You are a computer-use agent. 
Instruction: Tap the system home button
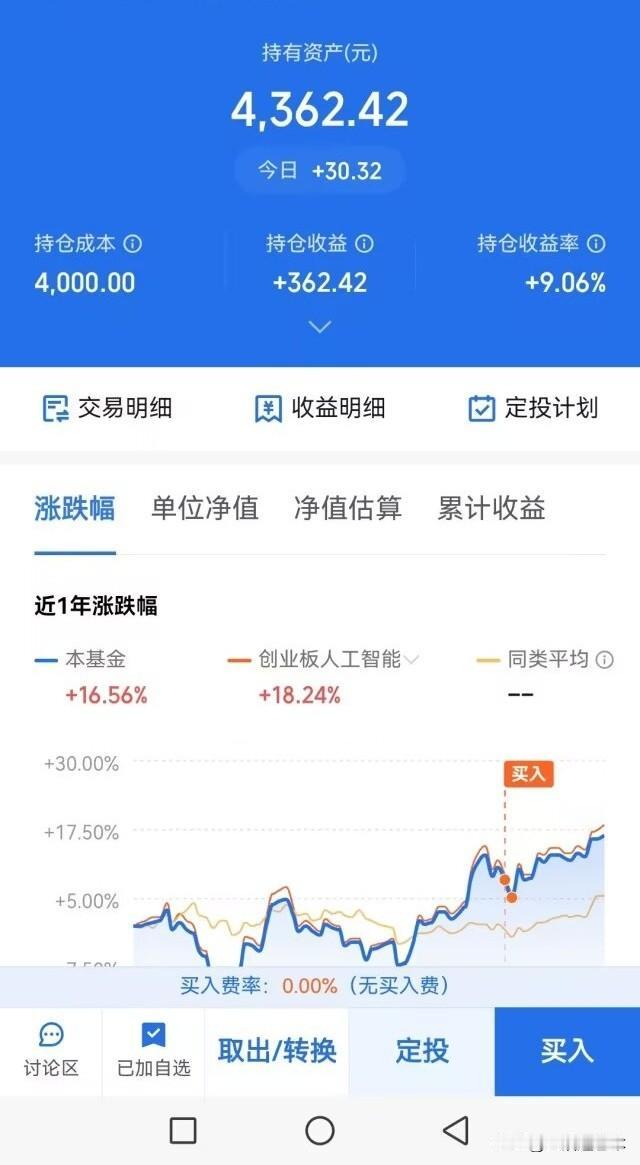[320, 1130]
